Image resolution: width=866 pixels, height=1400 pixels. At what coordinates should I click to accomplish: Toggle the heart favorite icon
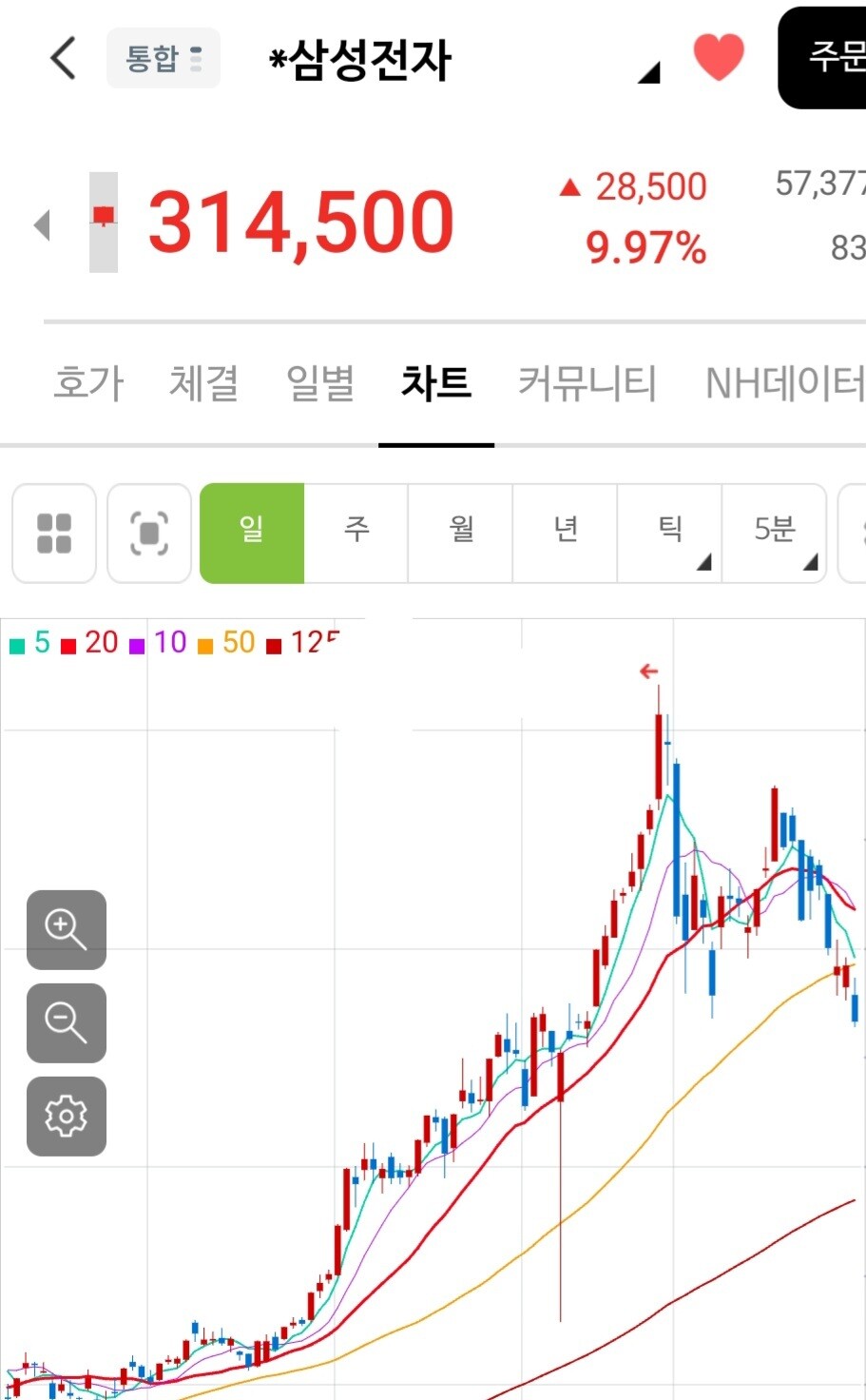pyautogui.click(x=719, y=57)
